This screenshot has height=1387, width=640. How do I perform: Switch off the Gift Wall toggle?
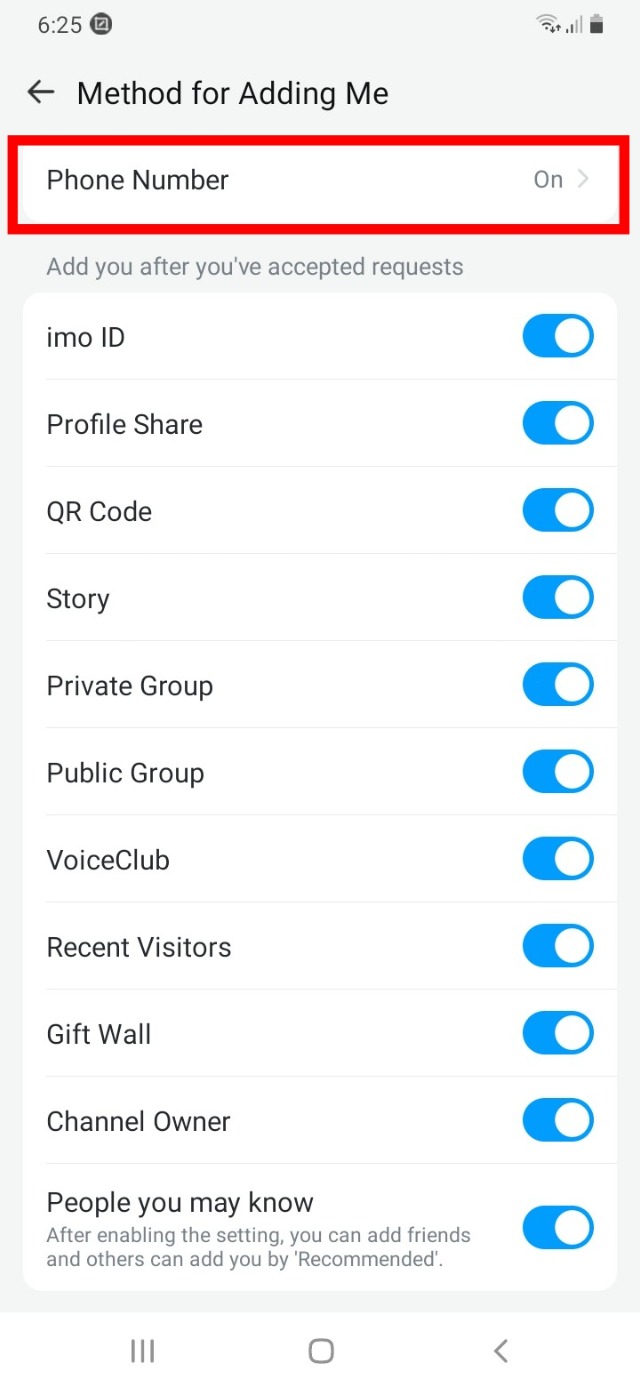tap(557, 1033)
